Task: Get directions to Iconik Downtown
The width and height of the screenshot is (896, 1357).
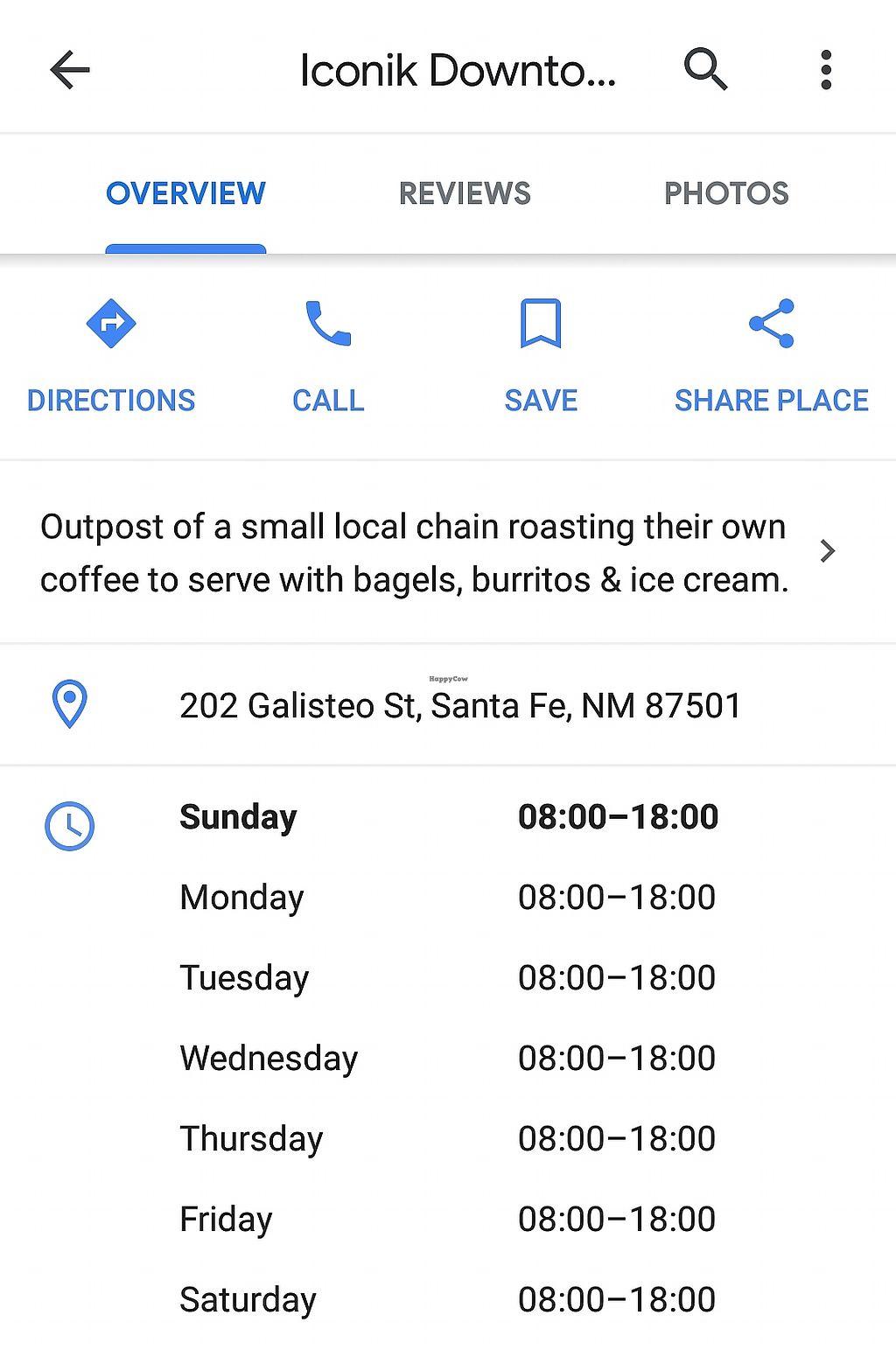Action: point(111,355)
